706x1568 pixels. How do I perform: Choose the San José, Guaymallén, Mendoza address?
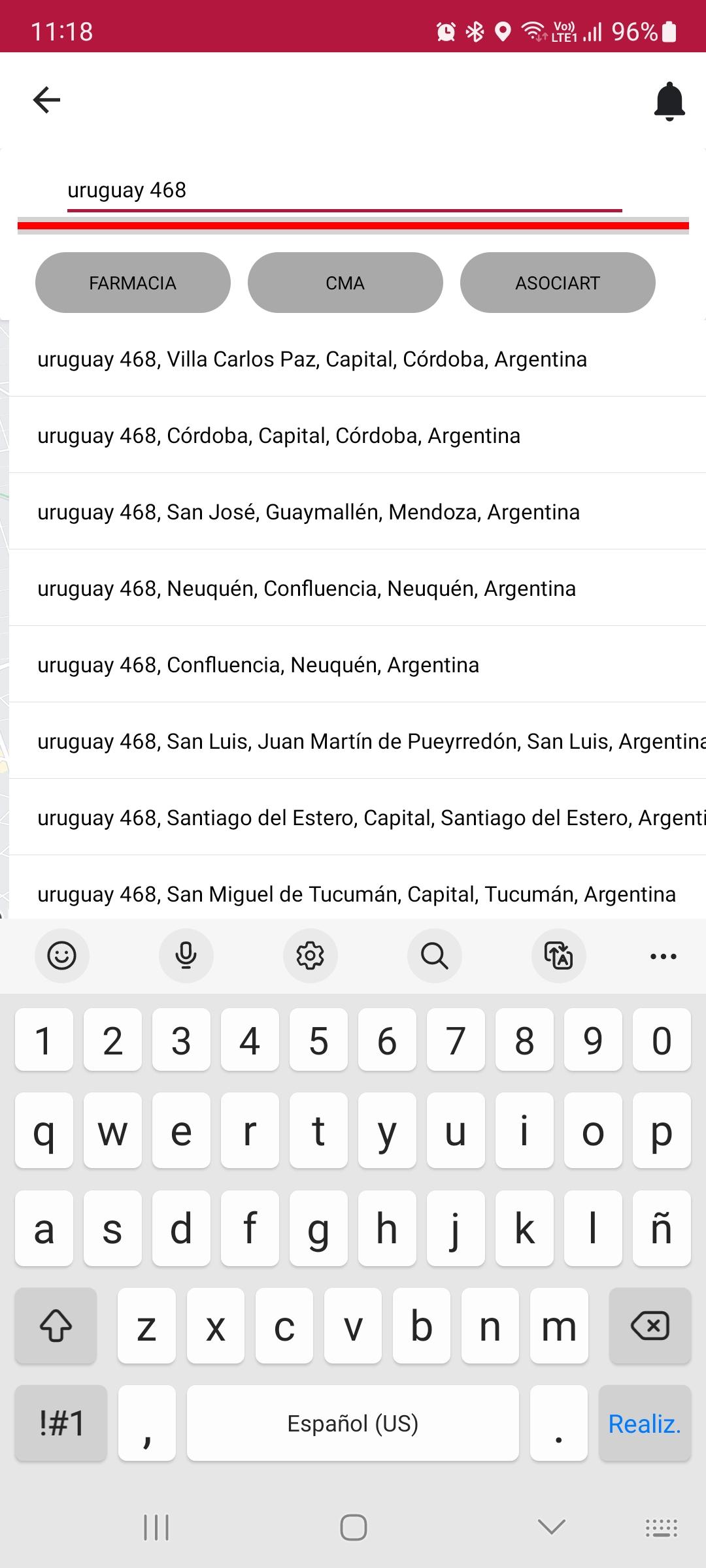309,512
